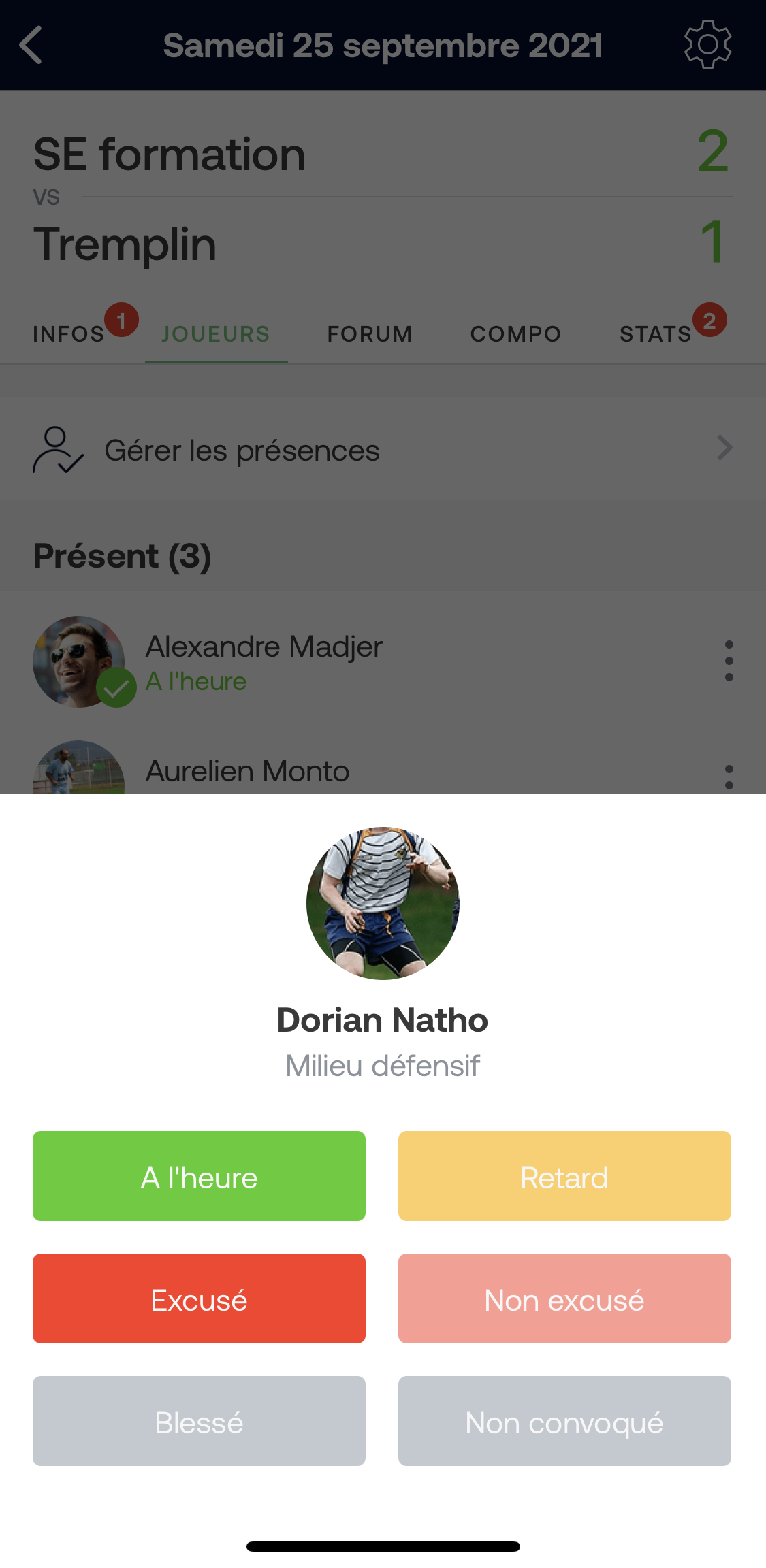
Task: Open Gérer les présences
Action: point(383,450)
